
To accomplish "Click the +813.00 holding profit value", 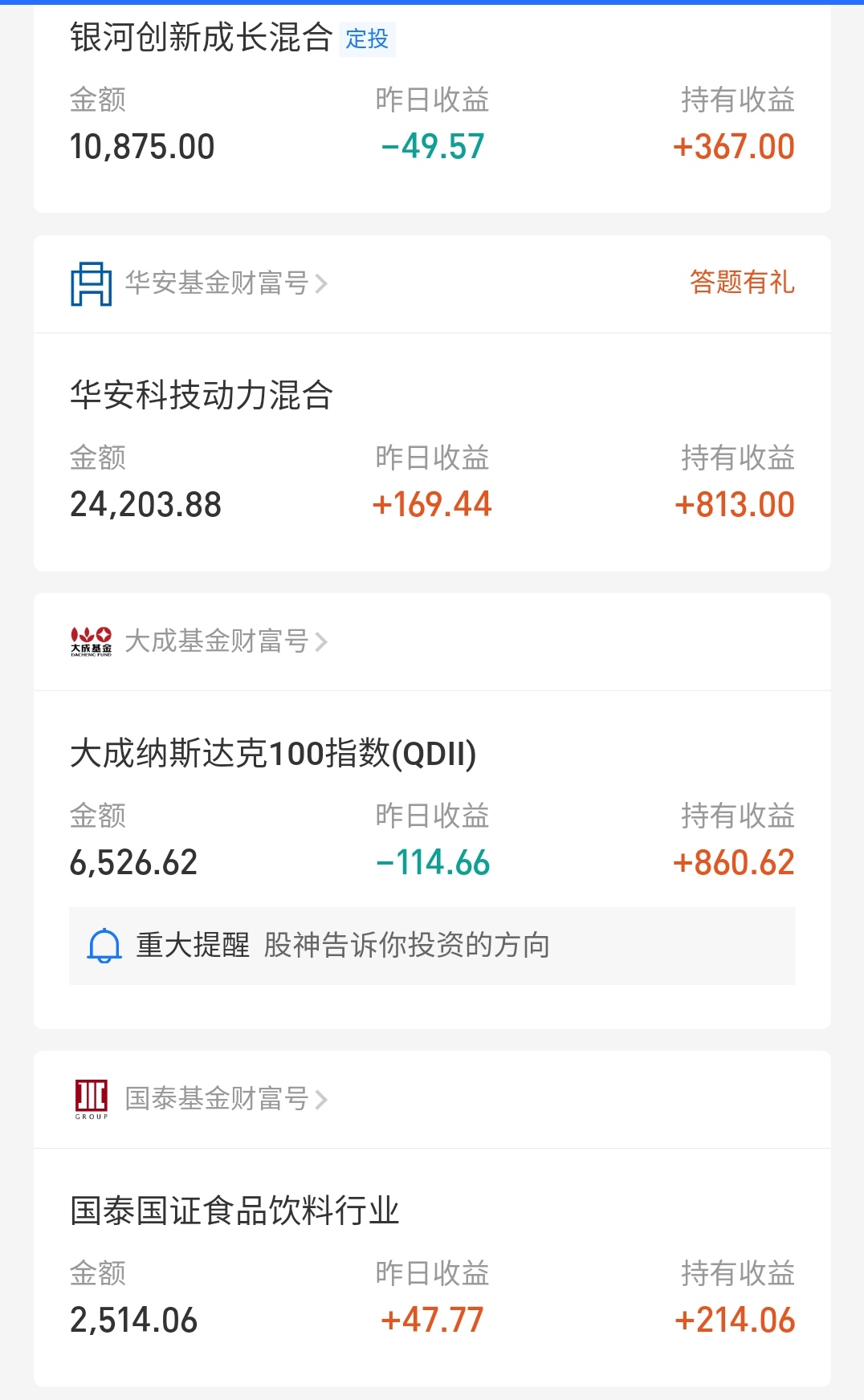I will tap(733, 504).
